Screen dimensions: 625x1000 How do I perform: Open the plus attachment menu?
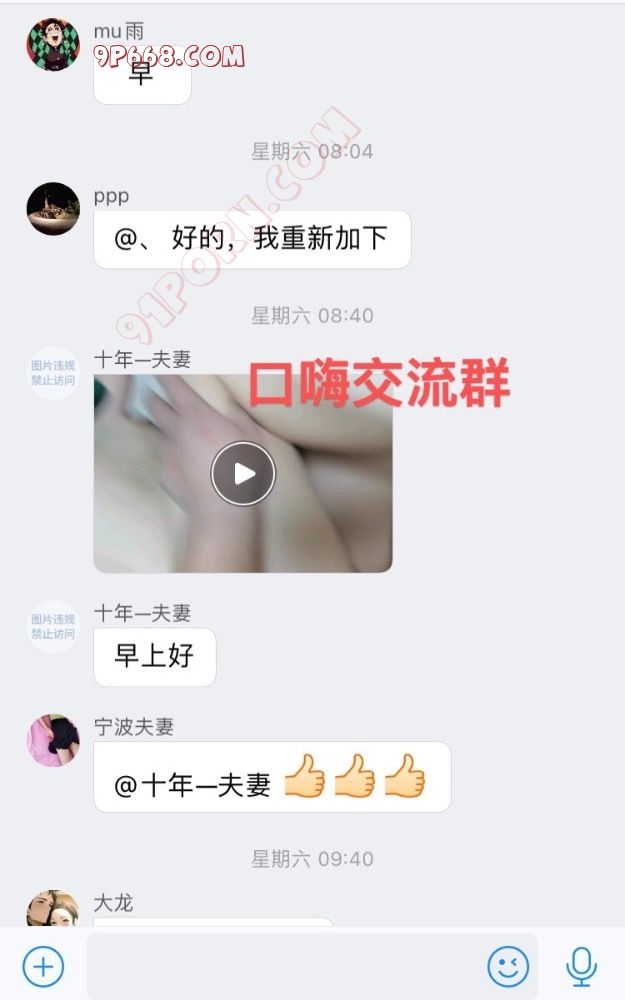(43, 966)
